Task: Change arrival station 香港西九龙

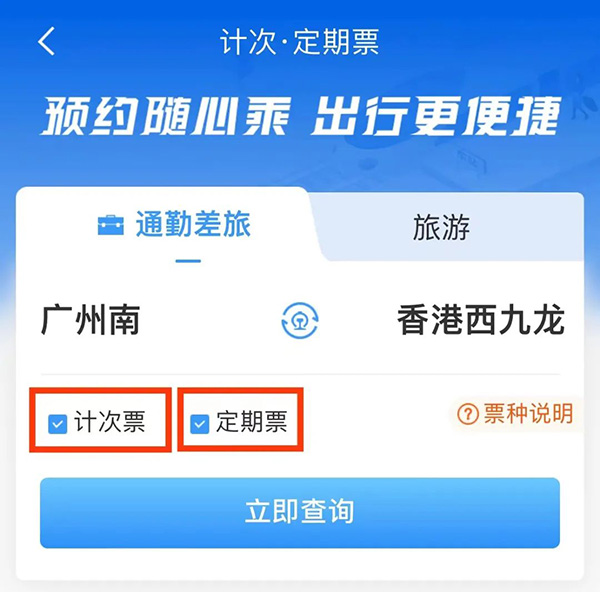Action: point(480,320)
